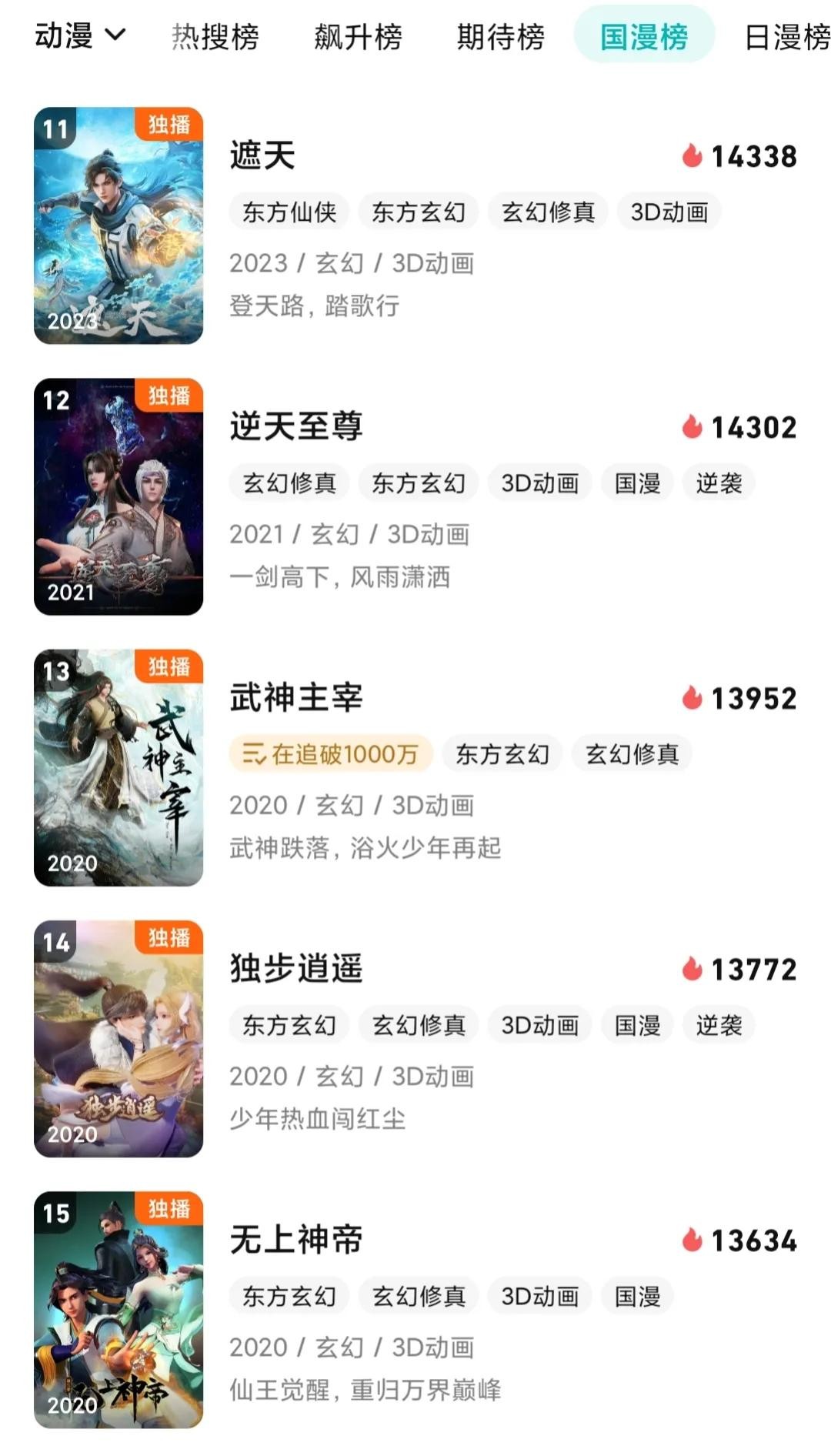Select the 国漫榜 tab
Screen dimensions: 831x1456
click(644, 36)
